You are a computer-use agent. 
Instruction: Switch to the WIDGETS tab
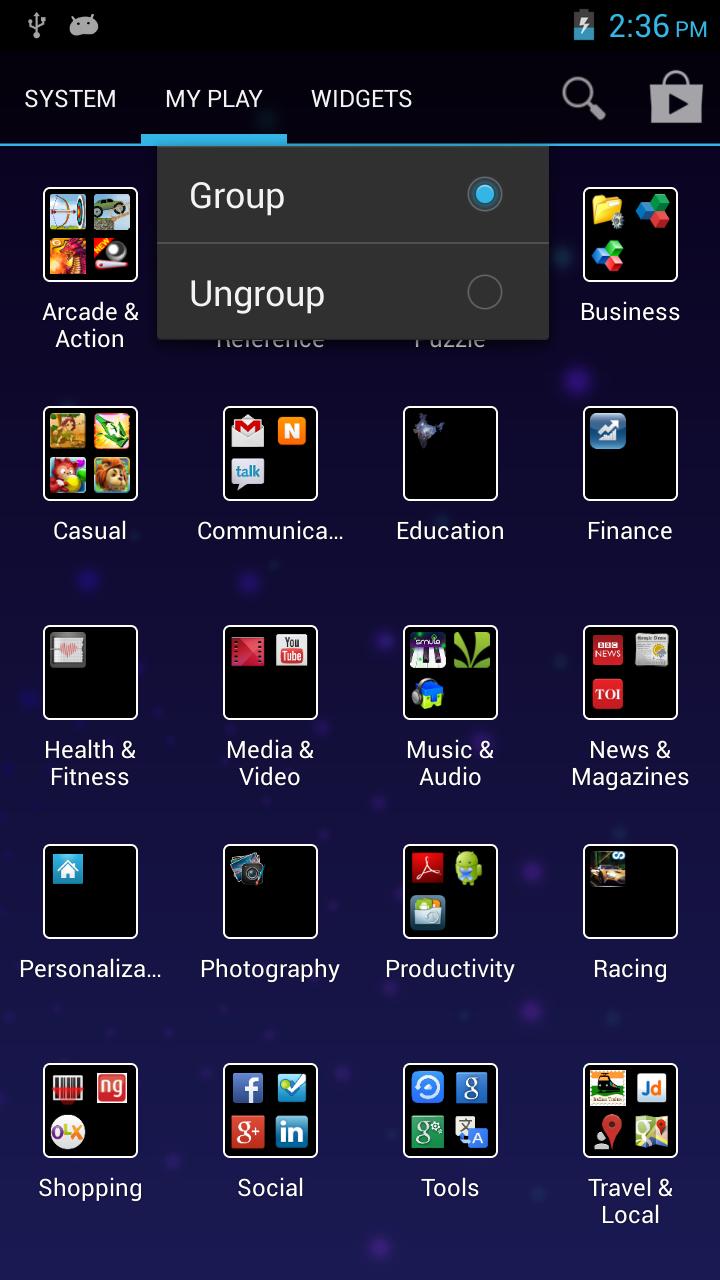(361, 98)
